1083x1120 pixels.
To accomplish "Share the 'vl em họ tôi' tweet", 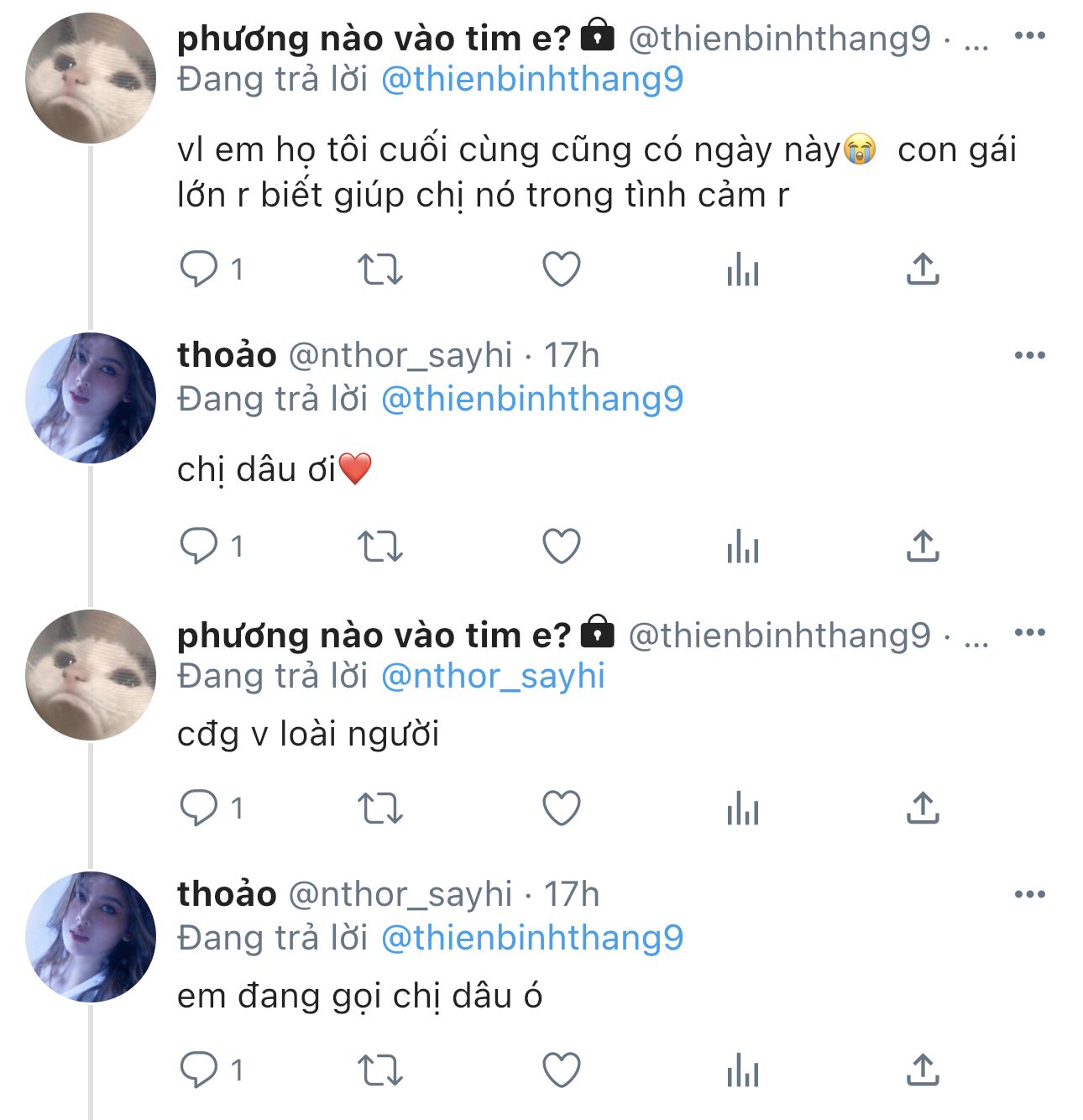I will tap(923, 270).
